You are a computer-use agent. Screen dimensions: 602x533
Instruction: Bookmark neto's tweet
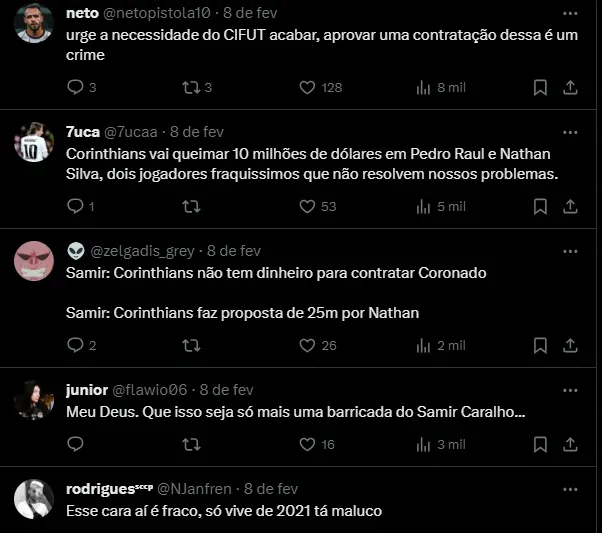click(x=540, y=88)
